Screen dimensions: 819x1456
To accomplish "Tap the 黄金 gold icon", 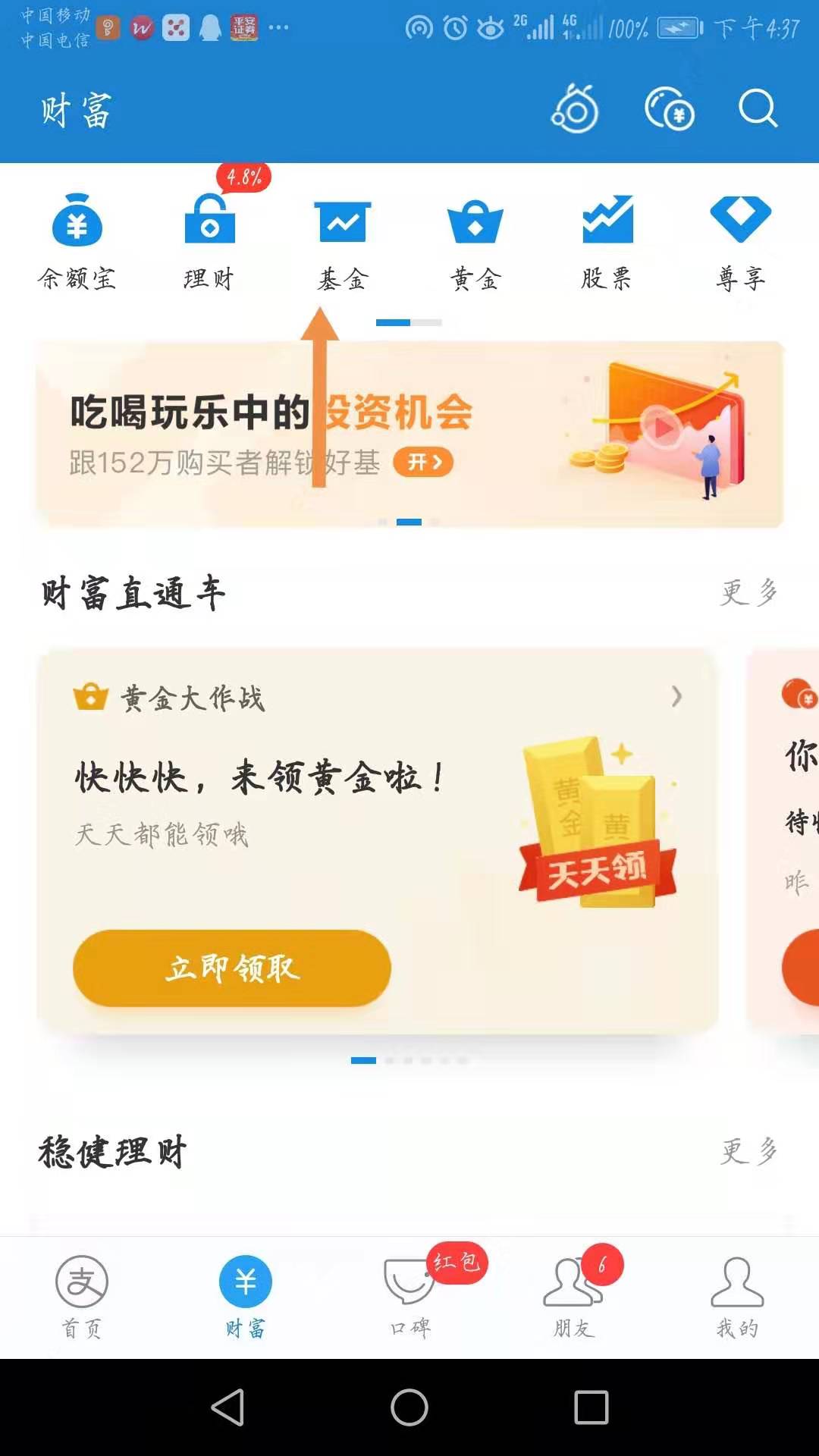I will click(475, 235).
